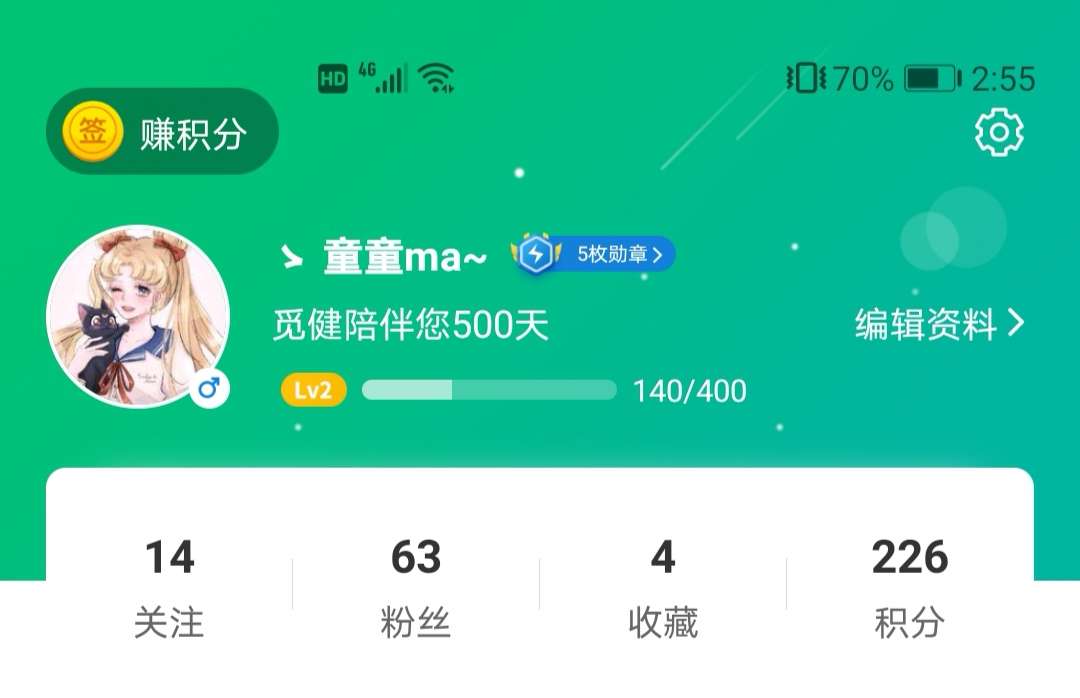Image resolution: width=1080 pixels, height=698 pixels.
Task: Open the 收藏 favorites
Action: point(663,588)
